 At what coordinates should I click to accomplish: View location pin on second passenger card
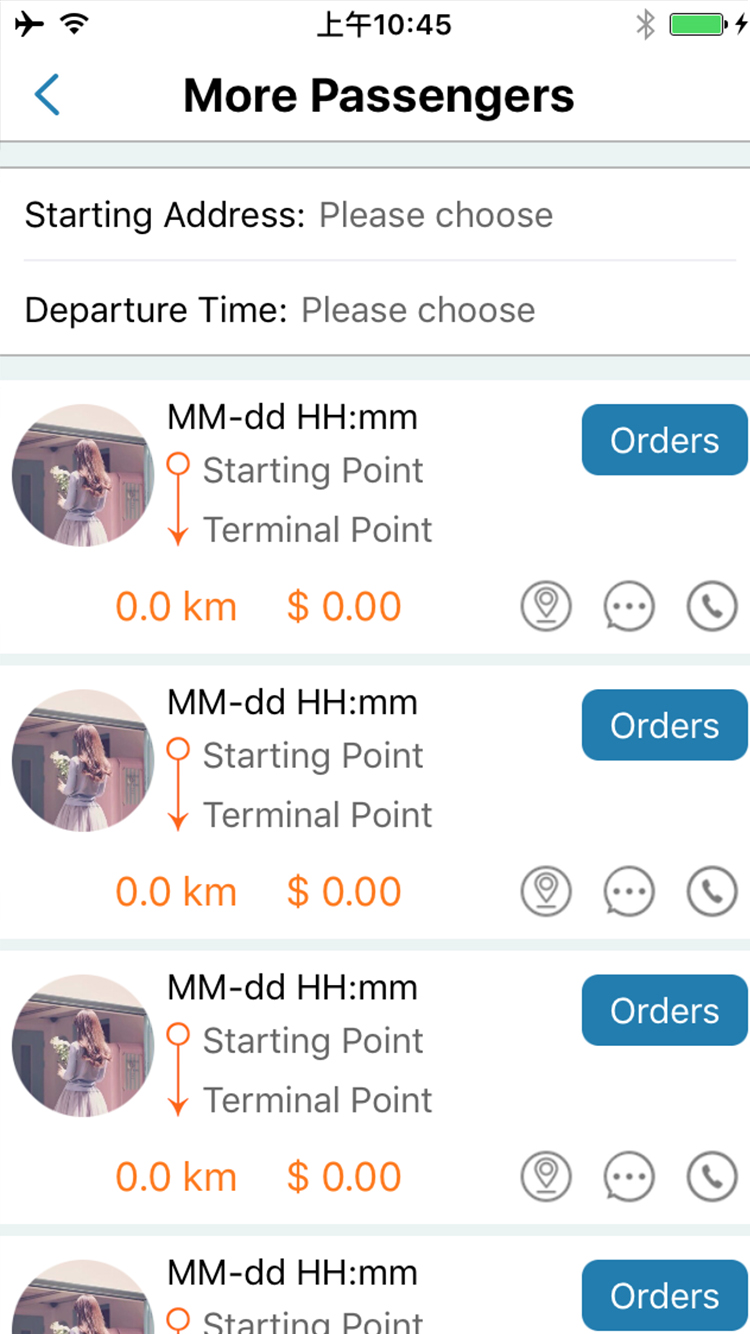[x=546, y=891]
